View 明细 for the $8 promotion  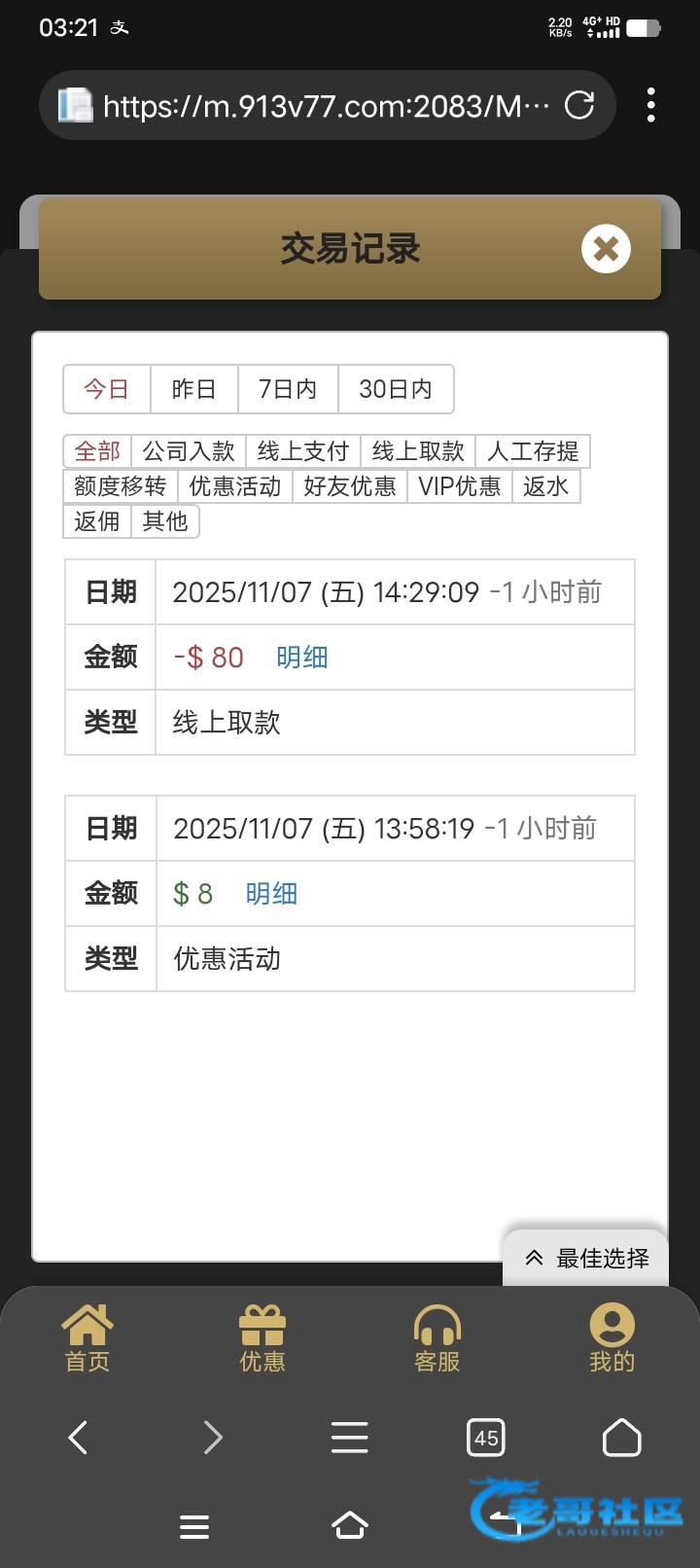tap(271, 894)
